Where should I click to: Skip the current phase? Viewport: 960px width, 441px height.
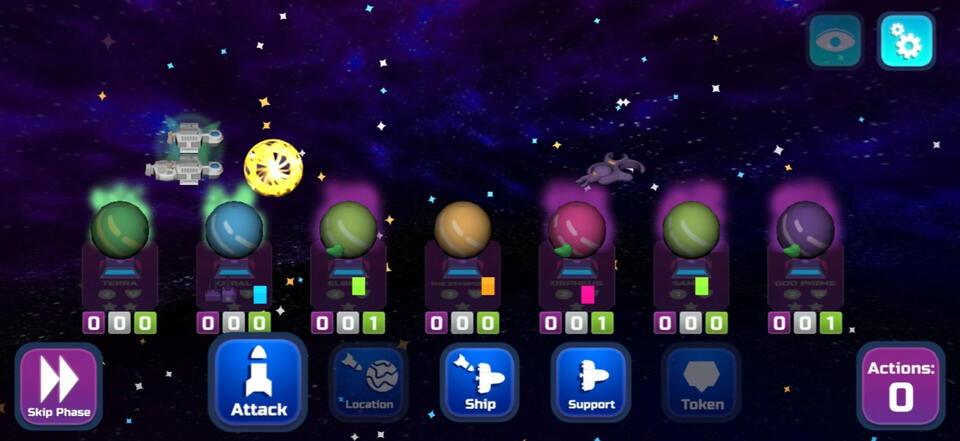(59, 386)
